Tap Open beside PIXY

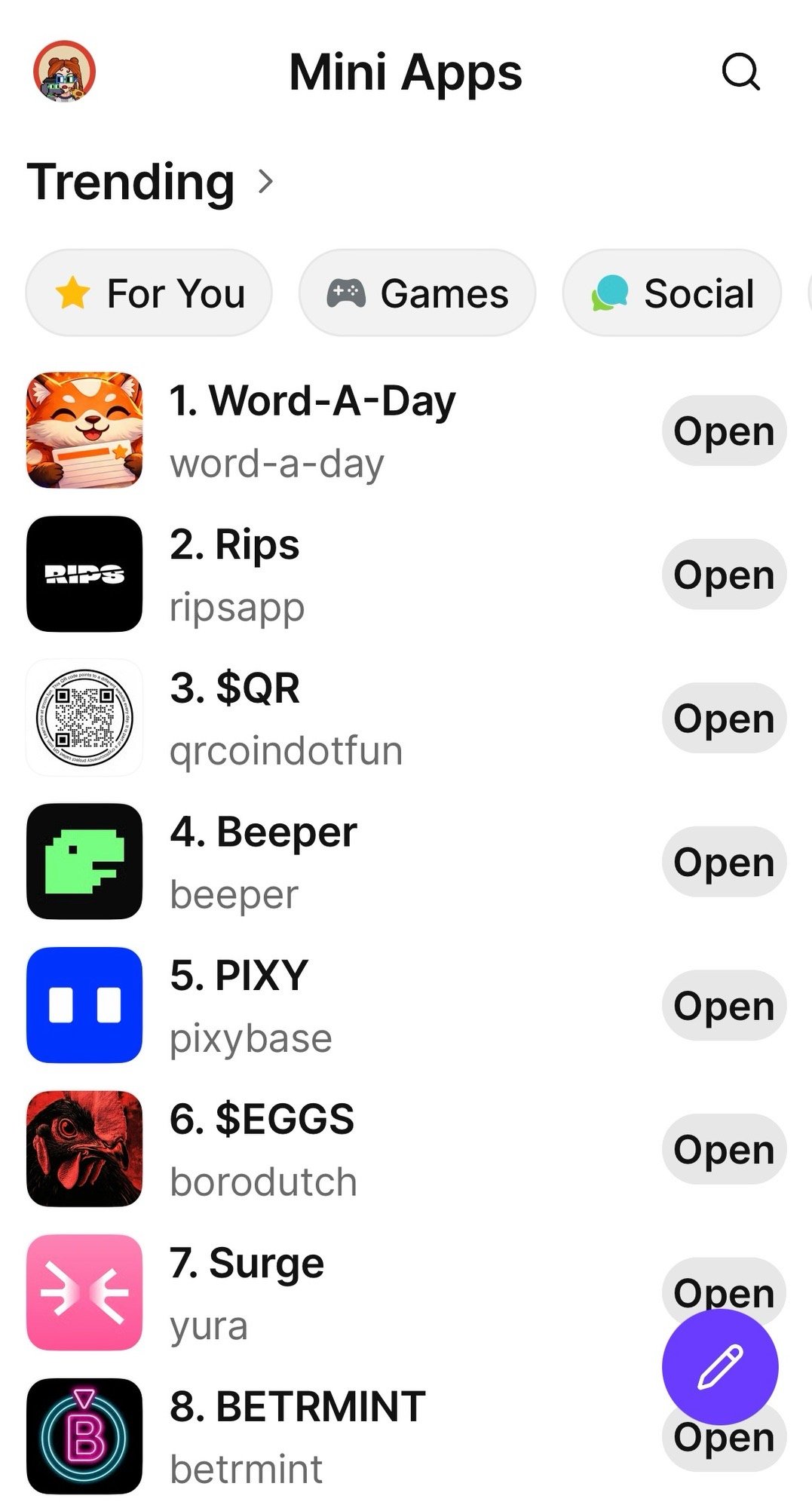tap(724, 1005)
